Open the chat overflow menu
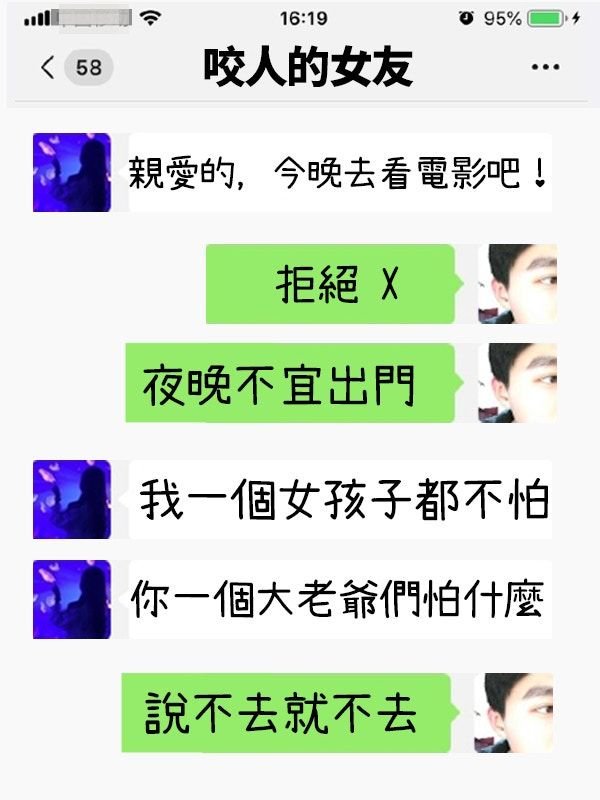 coord(545,68)
